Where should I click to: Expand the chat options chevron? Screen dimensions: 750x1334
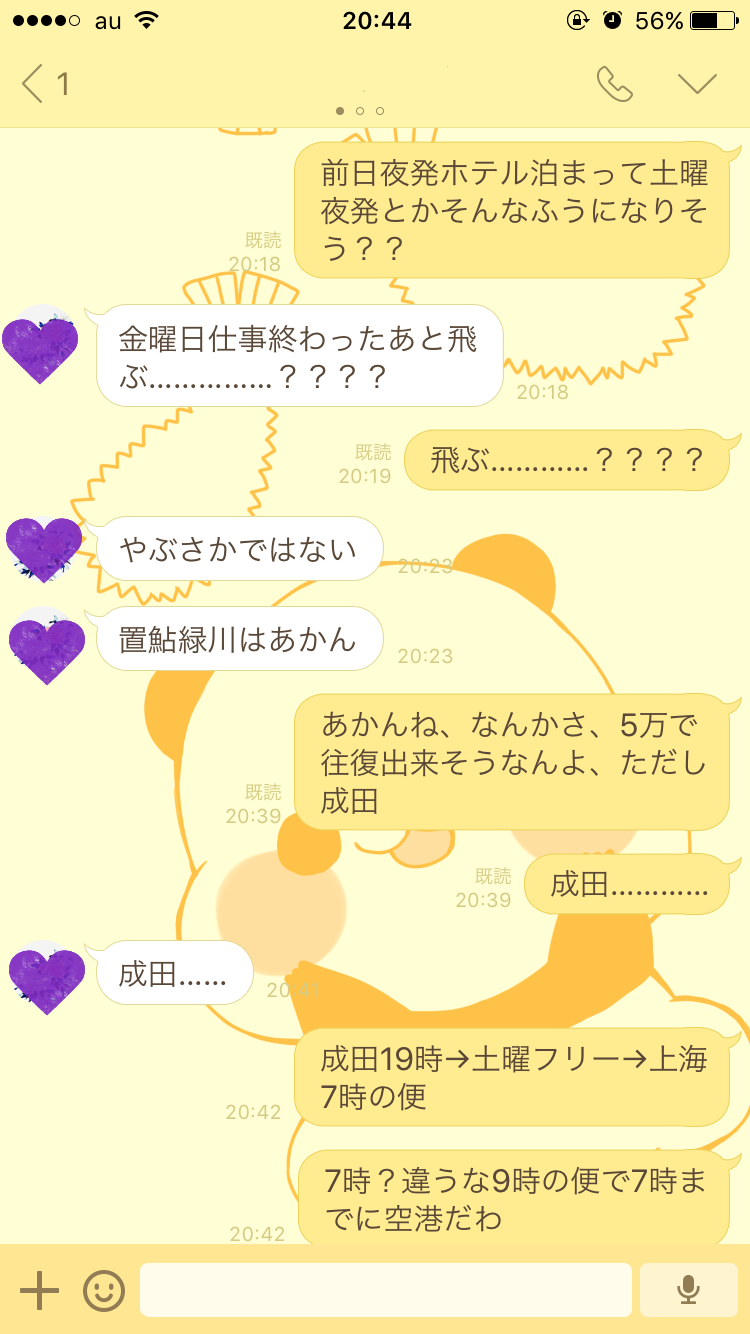(x=697, y=84)
